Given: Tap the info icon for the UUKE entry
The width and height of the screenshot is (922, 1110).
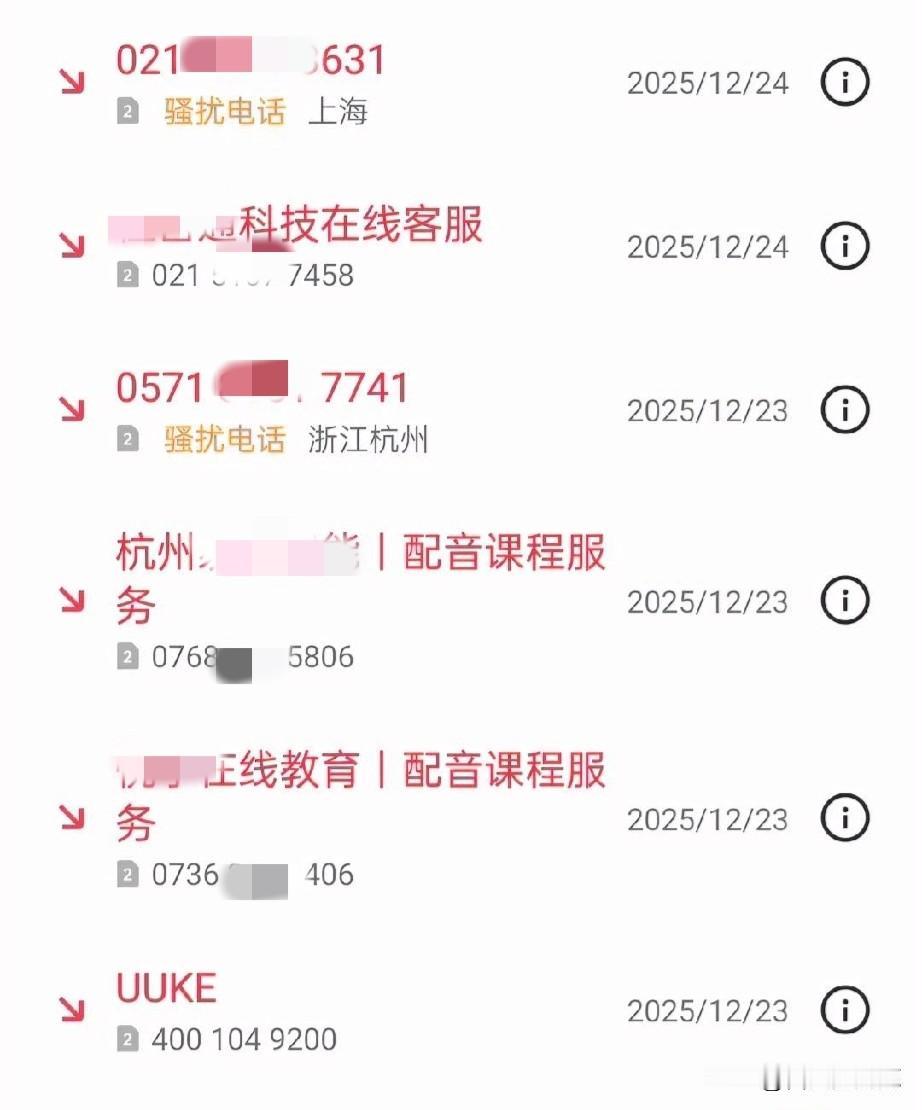Looking at the screenshot, I should pos(845,1009).
